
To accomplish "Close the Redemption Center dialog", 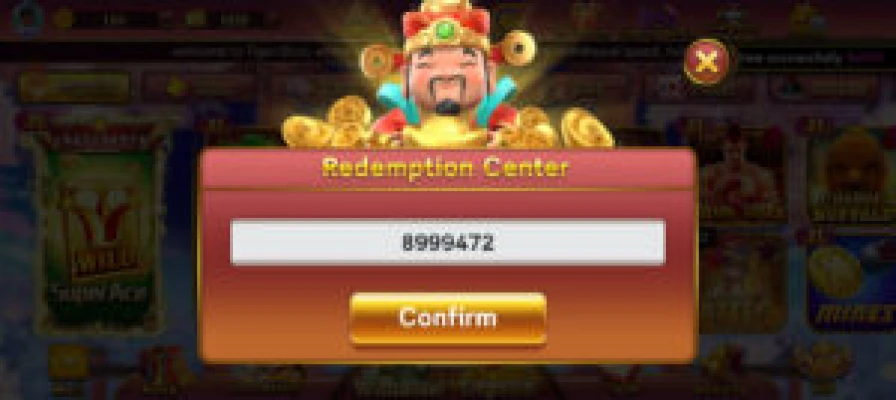I will pos(707,62).
